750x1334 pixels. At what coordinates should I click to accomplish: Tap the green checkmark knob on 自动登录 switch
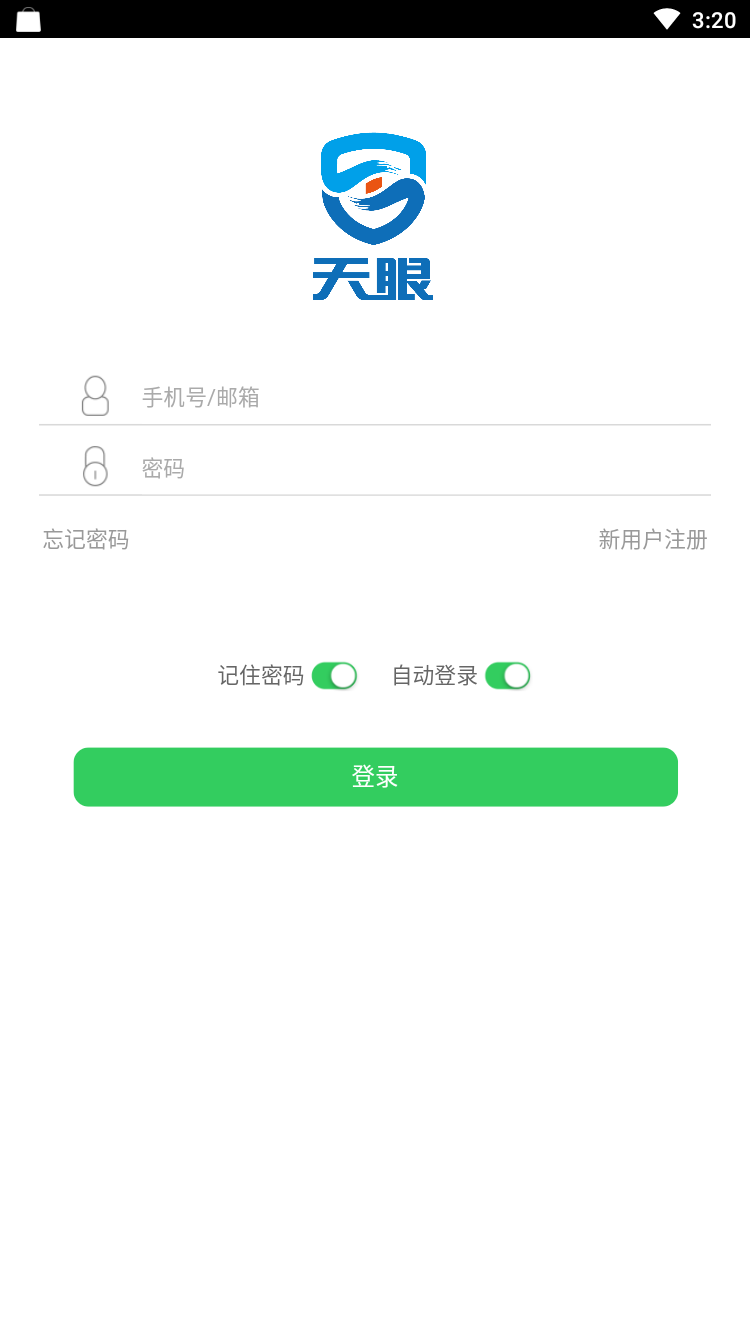point(518,675)
